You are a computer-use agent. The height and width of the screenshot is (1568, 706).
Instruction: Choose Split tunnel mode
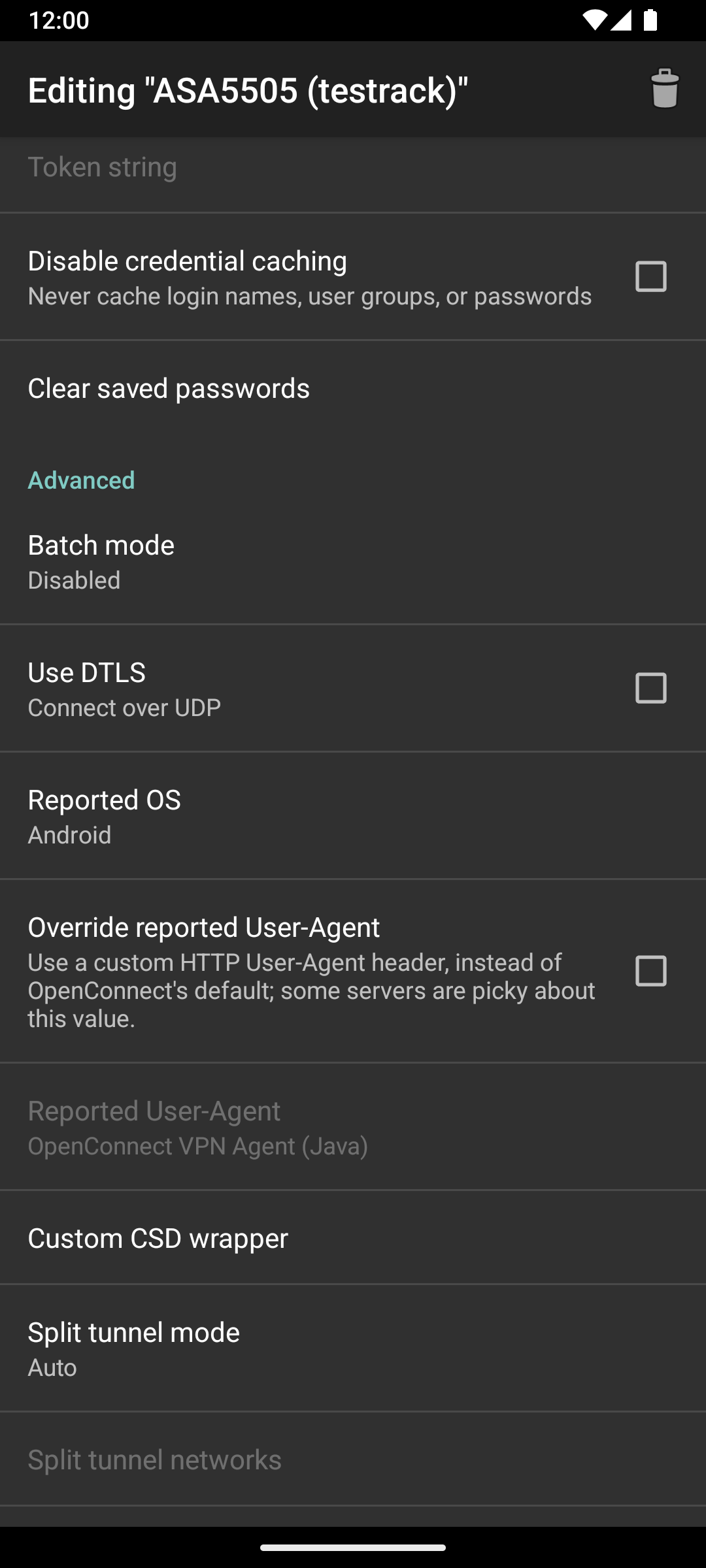click(353, 1348)
